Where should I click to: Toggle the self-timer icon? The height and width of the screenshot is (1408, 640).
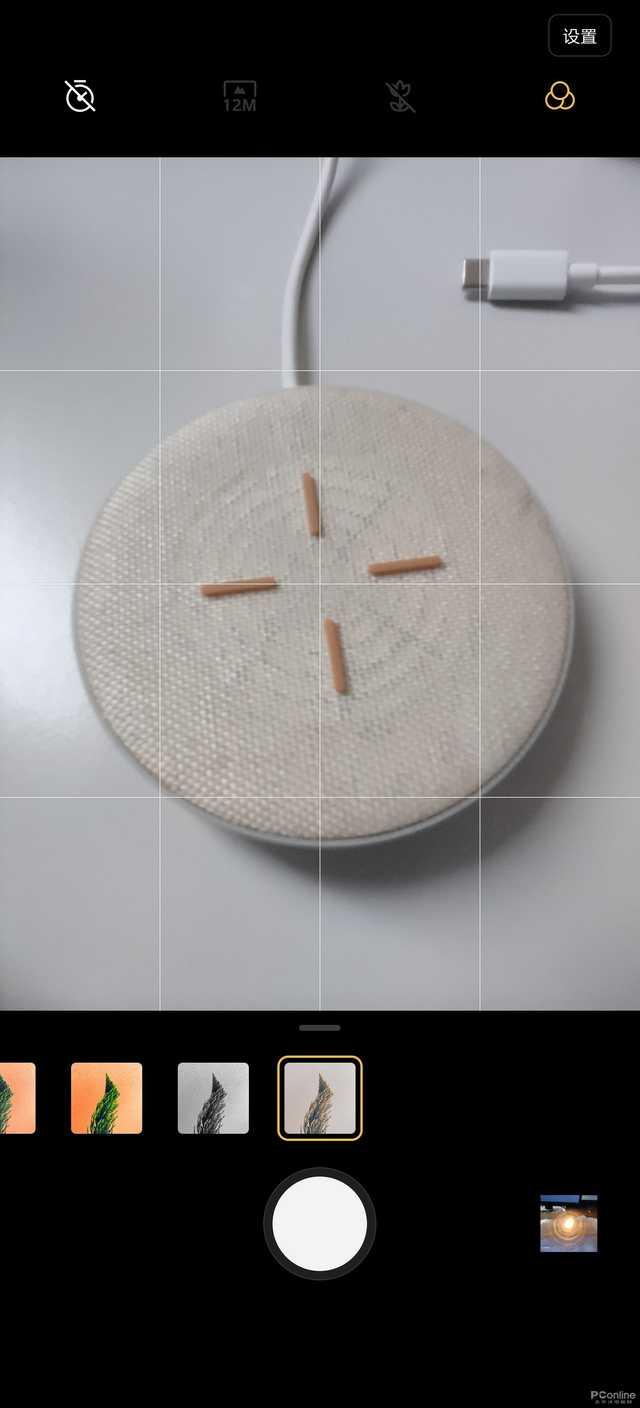click(80, 96)
